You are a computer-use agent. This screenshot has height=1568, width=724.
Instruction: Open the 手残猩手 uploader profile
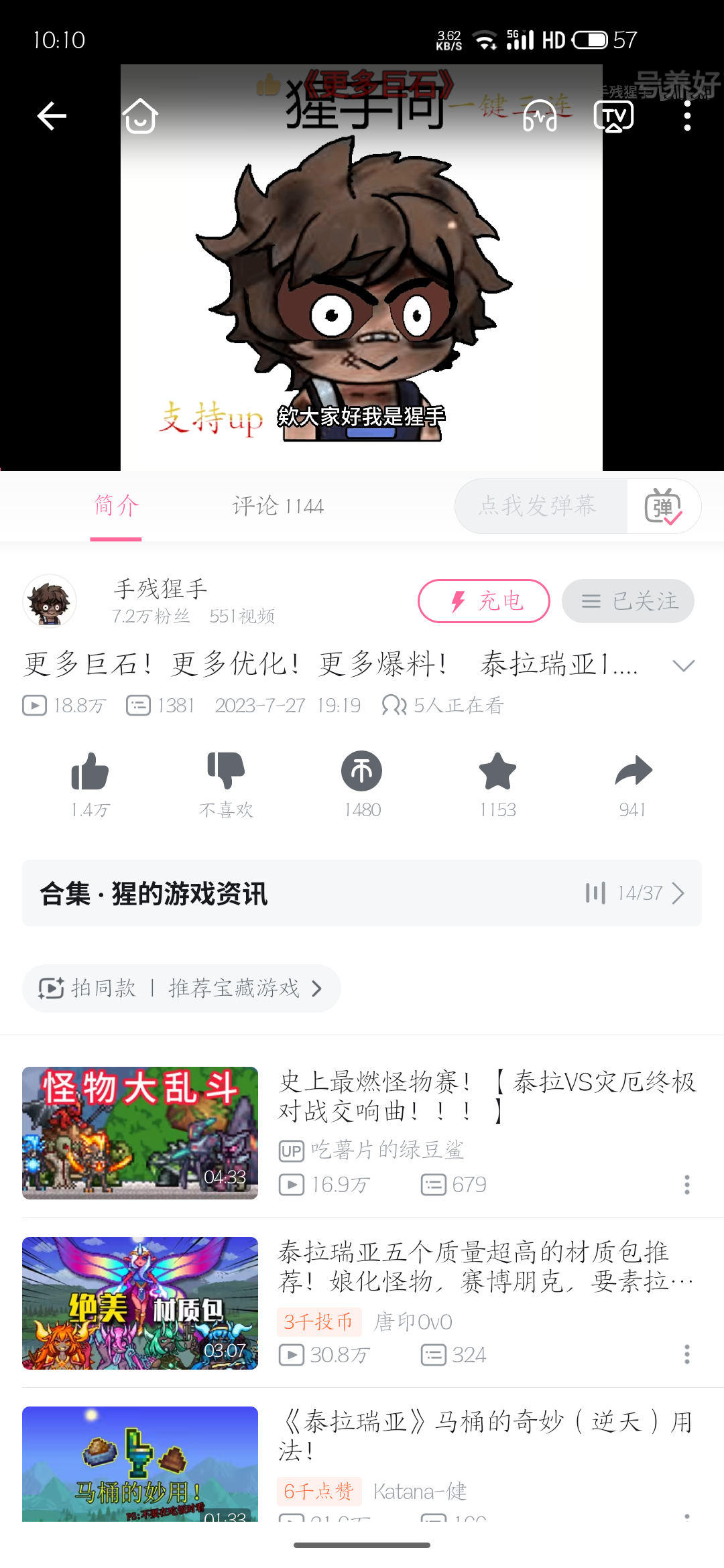50,601
